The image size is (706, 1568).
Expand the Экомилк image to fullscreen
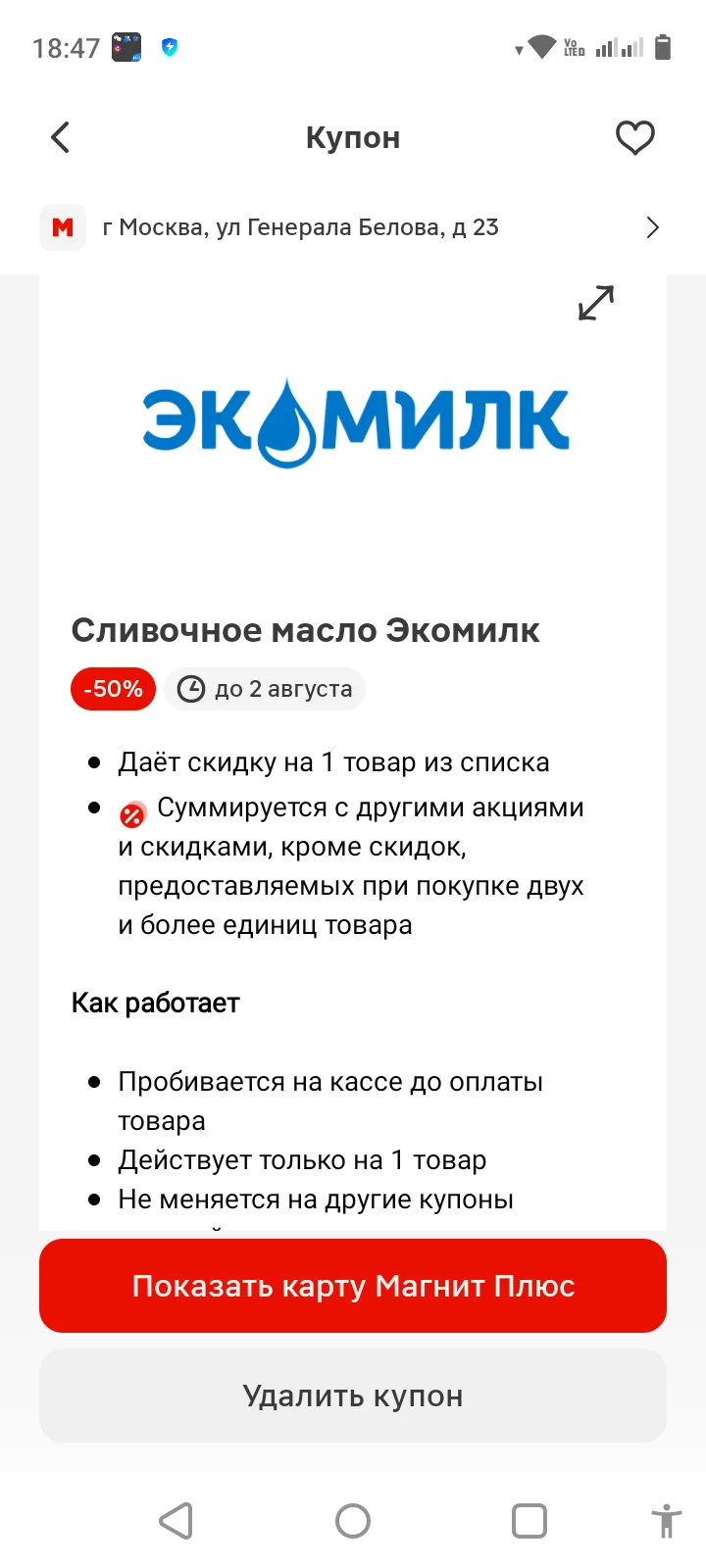coord(596,303)
